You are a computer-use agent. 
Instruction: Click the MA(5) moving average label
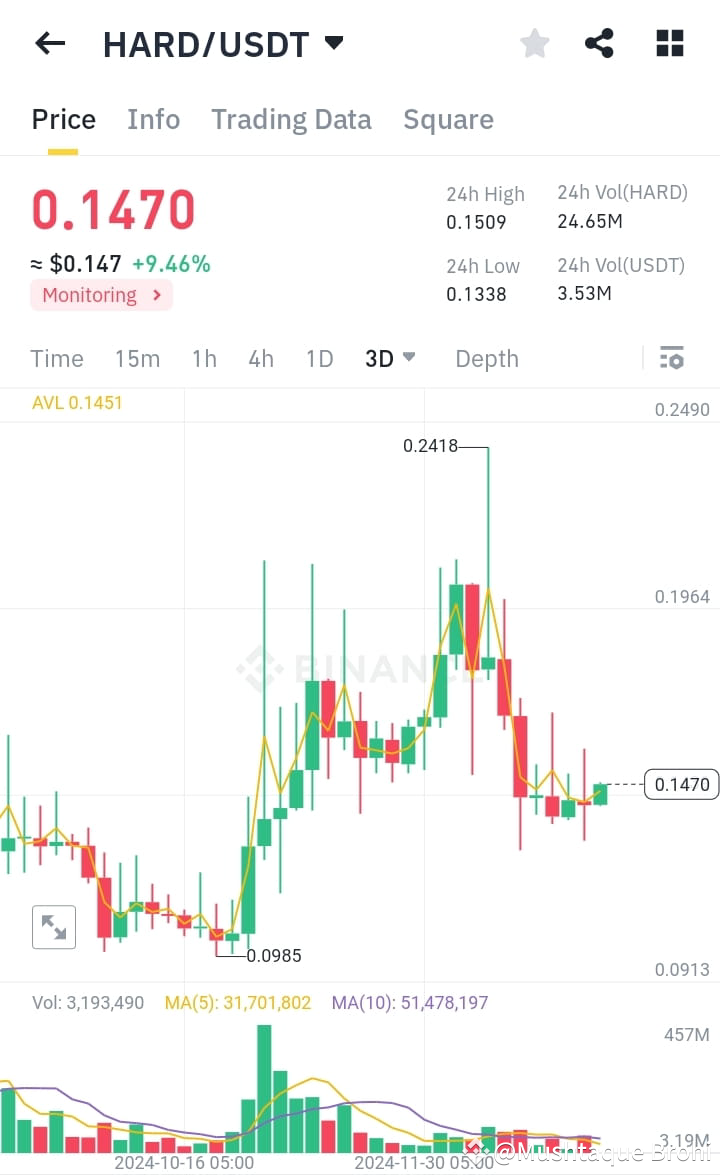(x=237, y=1002)
